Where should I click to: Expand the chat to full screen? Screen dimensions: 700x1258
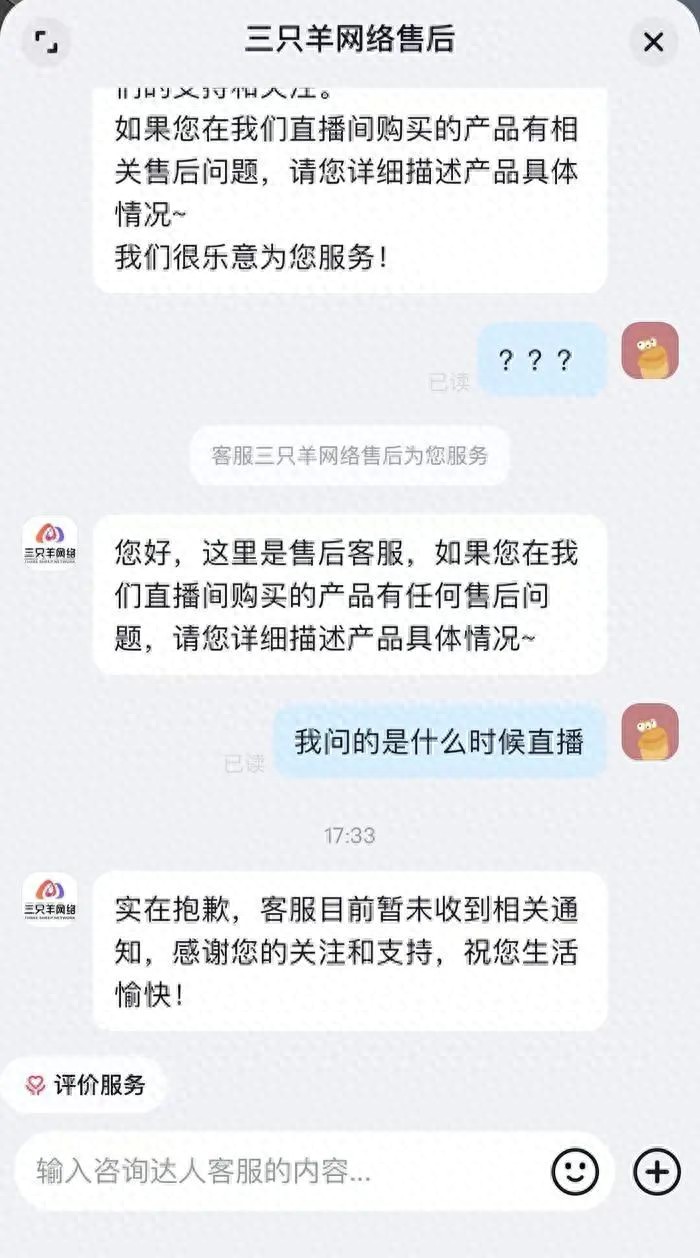pyautogui.click(x=46, y=42)
